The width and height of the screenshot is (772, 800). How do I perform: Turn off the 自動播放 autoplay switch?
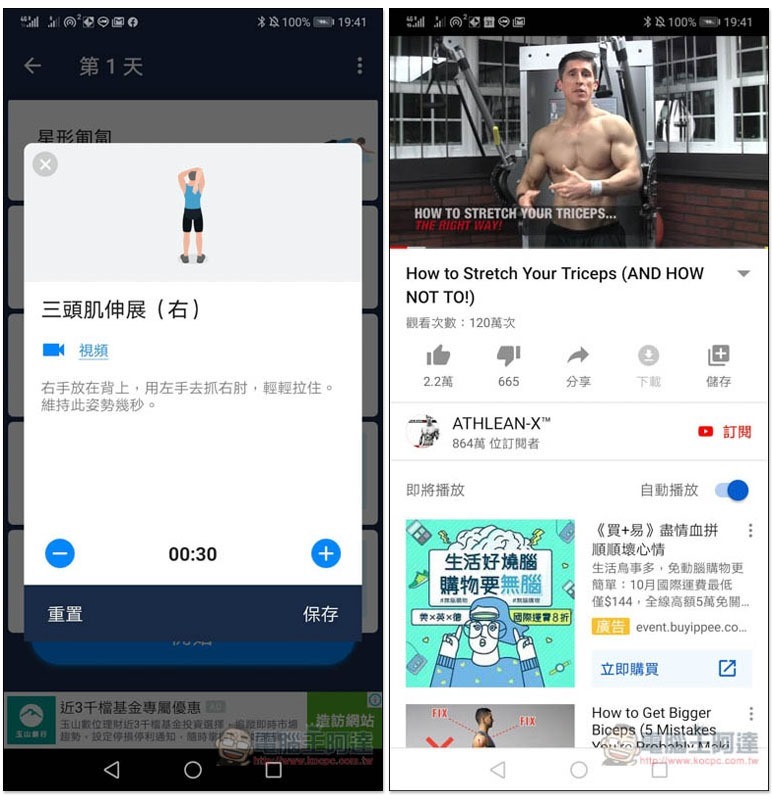click(732, 490)
